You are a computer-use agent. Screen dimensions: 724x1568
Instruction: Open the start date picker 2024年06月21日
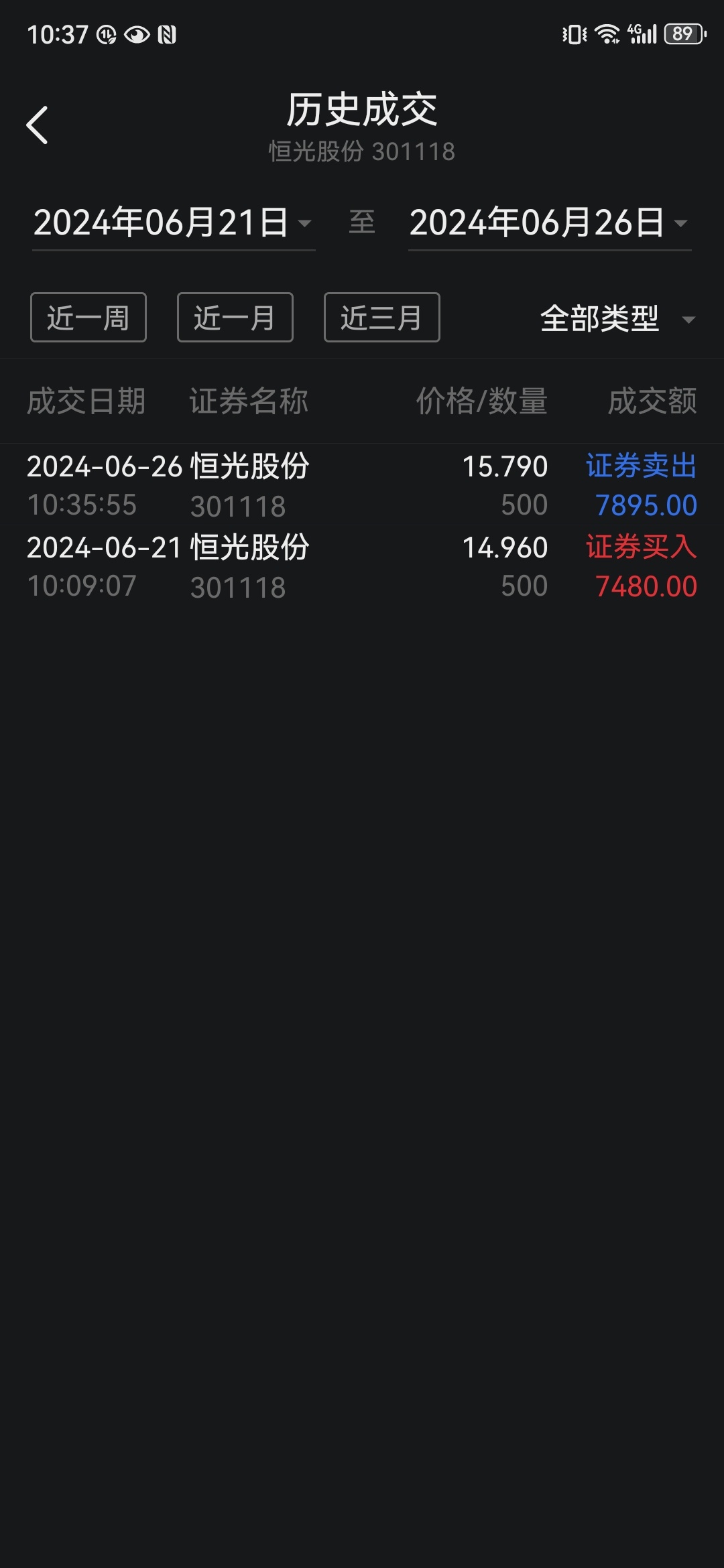174,223
